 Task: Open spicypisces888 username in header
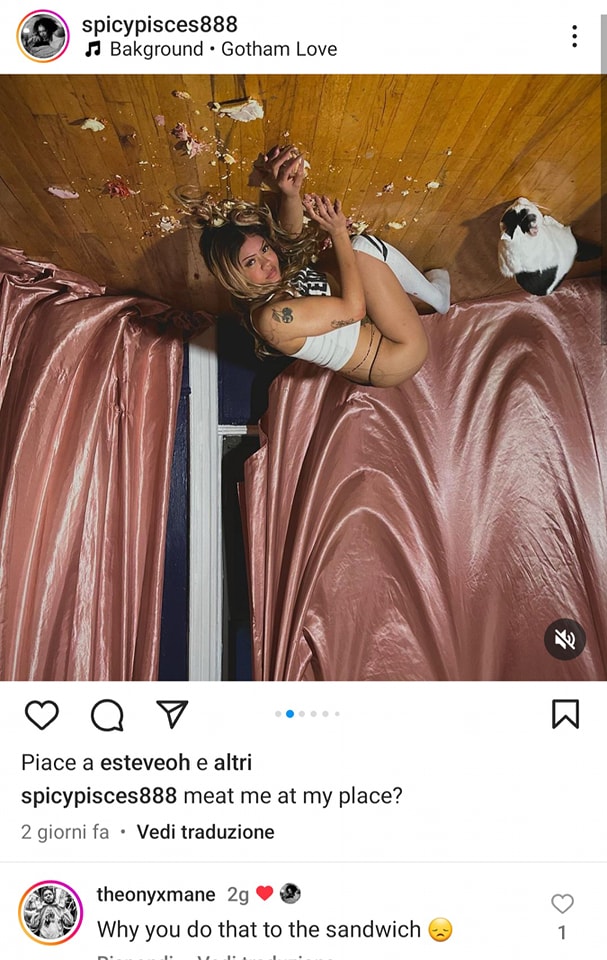pyautogui.click(x=159, y=24)
